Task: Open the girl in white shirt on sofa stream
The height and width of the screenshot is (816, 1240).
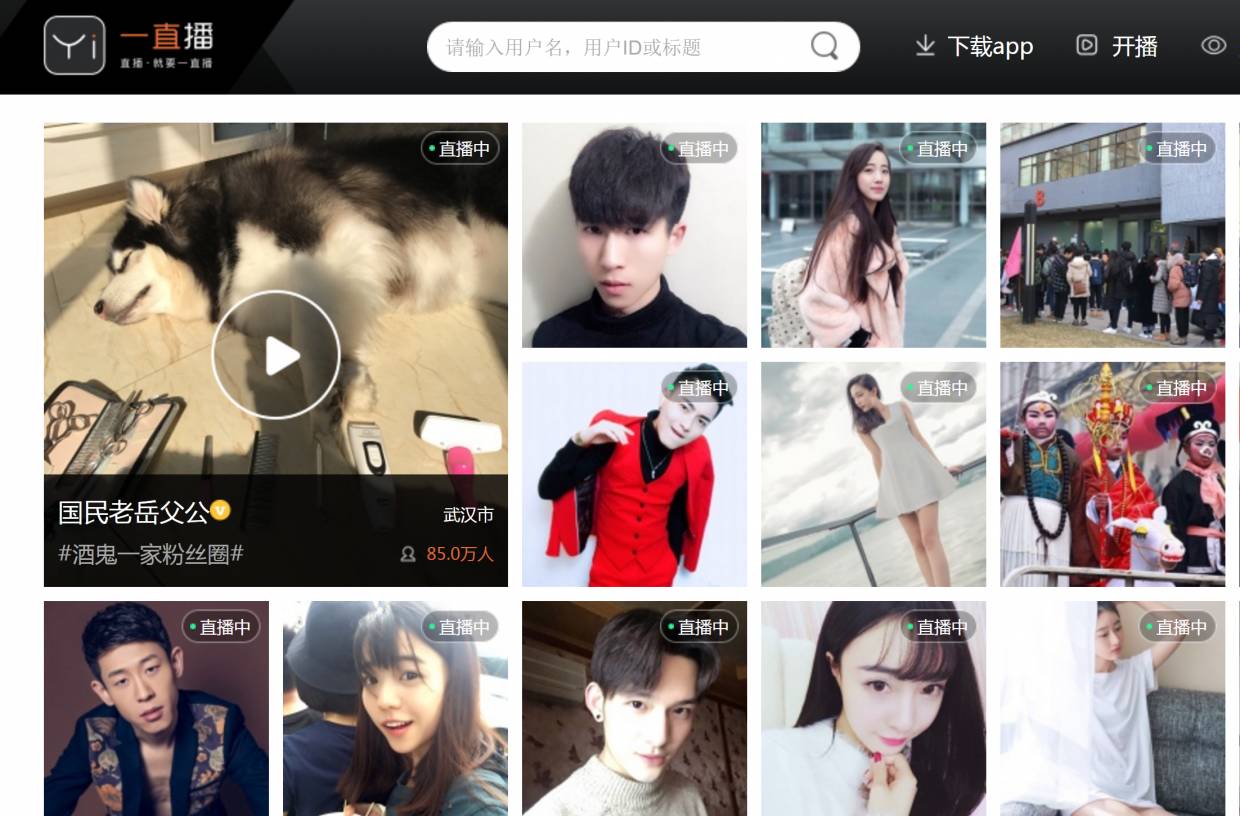Action: tap(1112, 708)
